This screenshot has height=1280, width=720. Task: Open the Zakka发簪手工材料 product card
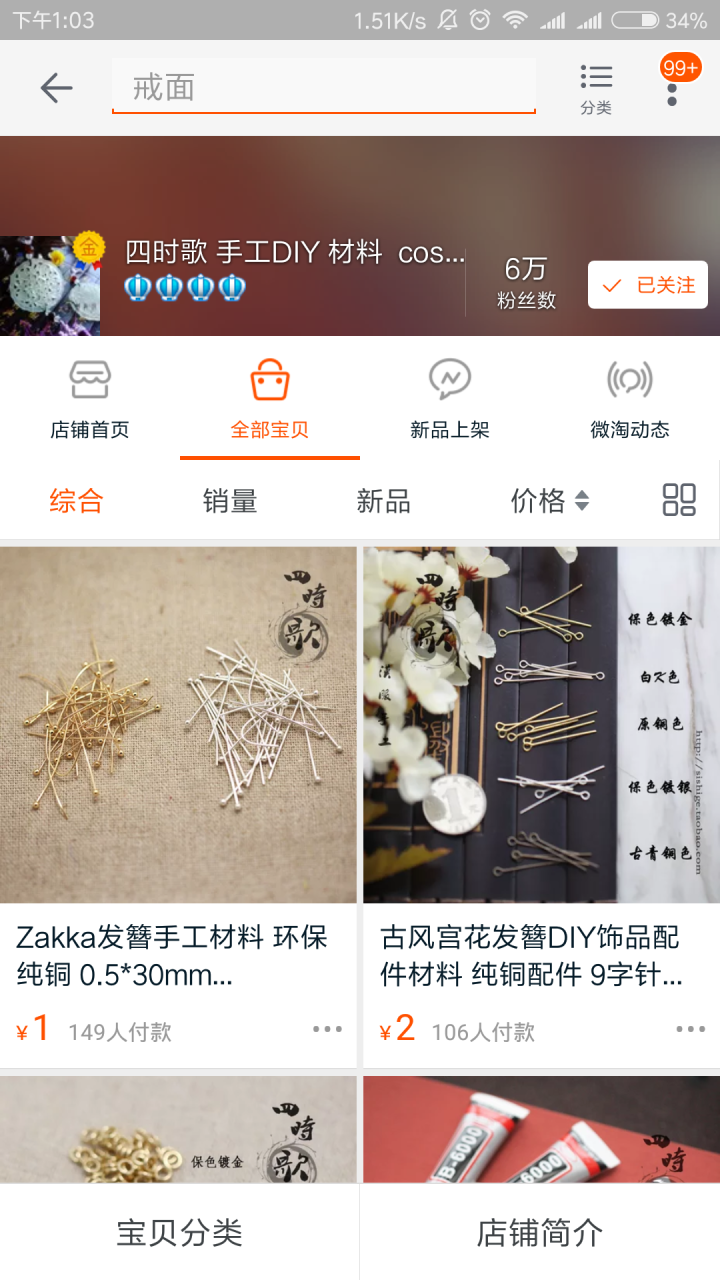(x=178, y=760)
